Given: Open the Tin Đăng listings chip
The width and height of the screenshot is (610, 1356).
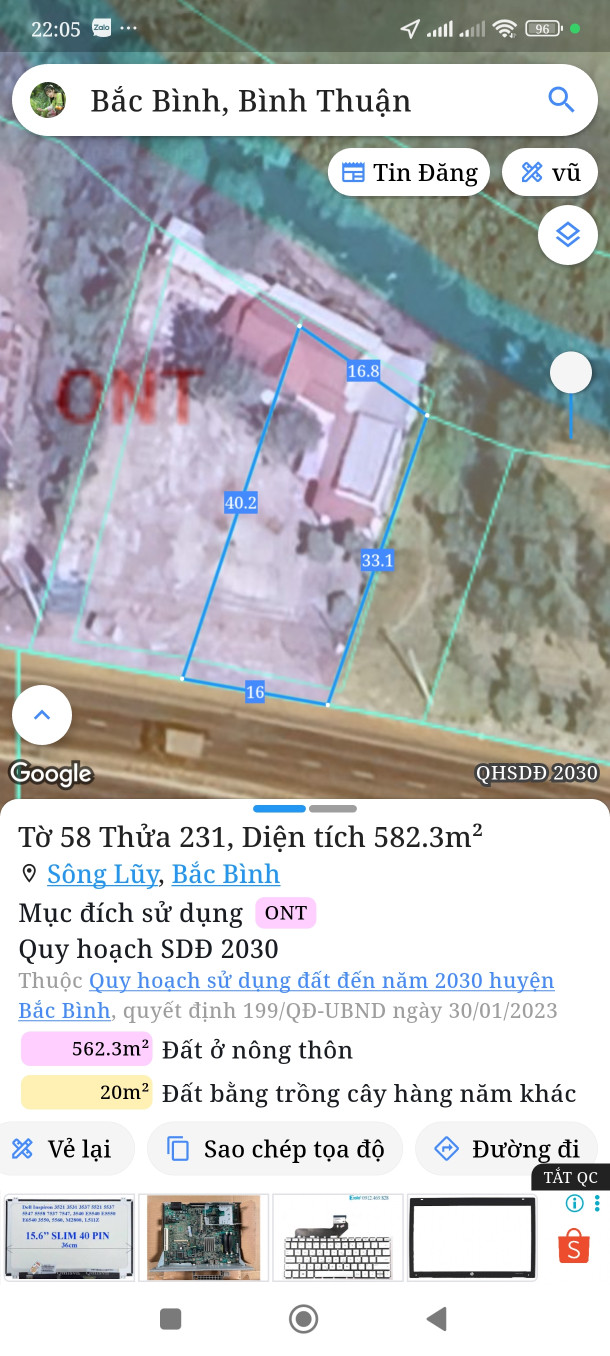Looking at the screenshot, I should point(409,173).
